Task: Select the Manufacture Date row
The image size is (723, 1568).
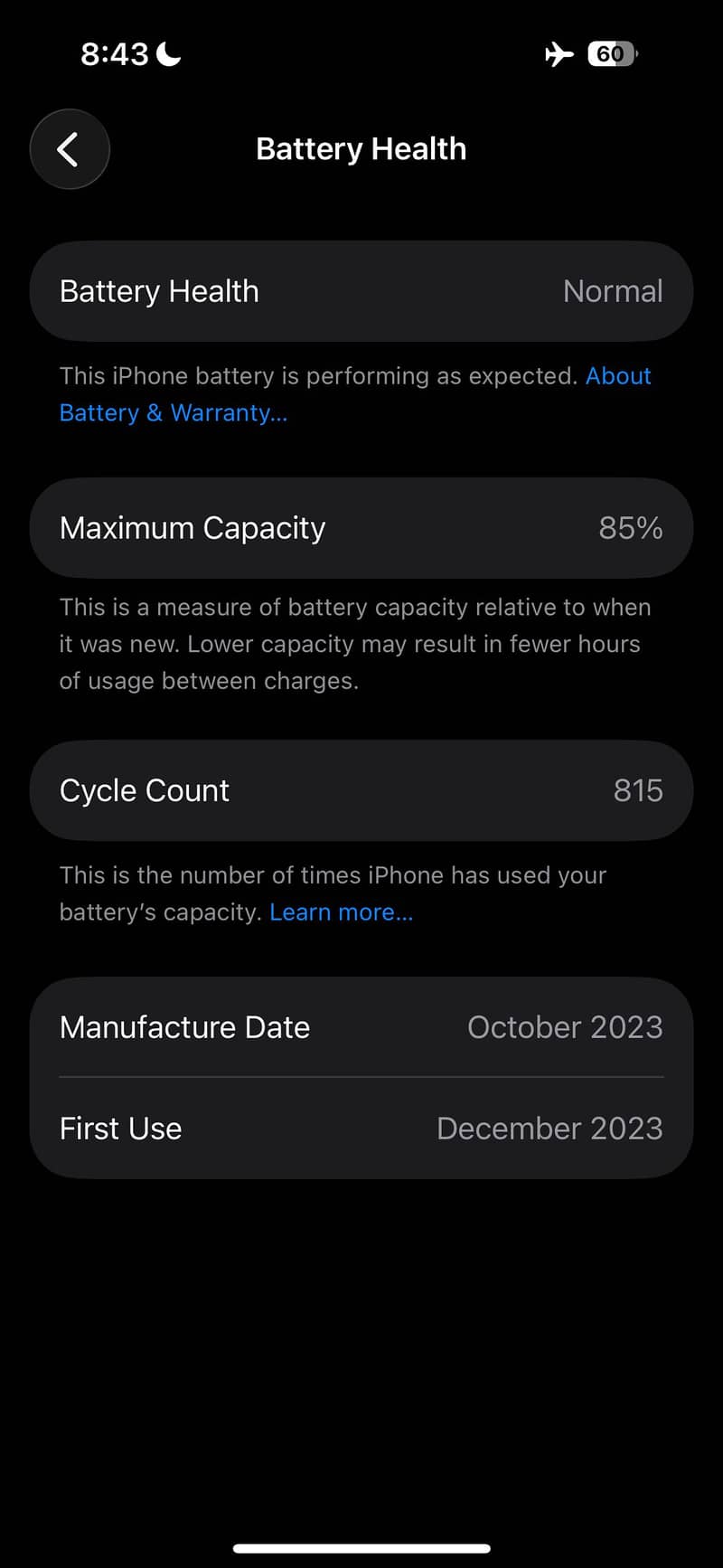Action: (361, 1027)
